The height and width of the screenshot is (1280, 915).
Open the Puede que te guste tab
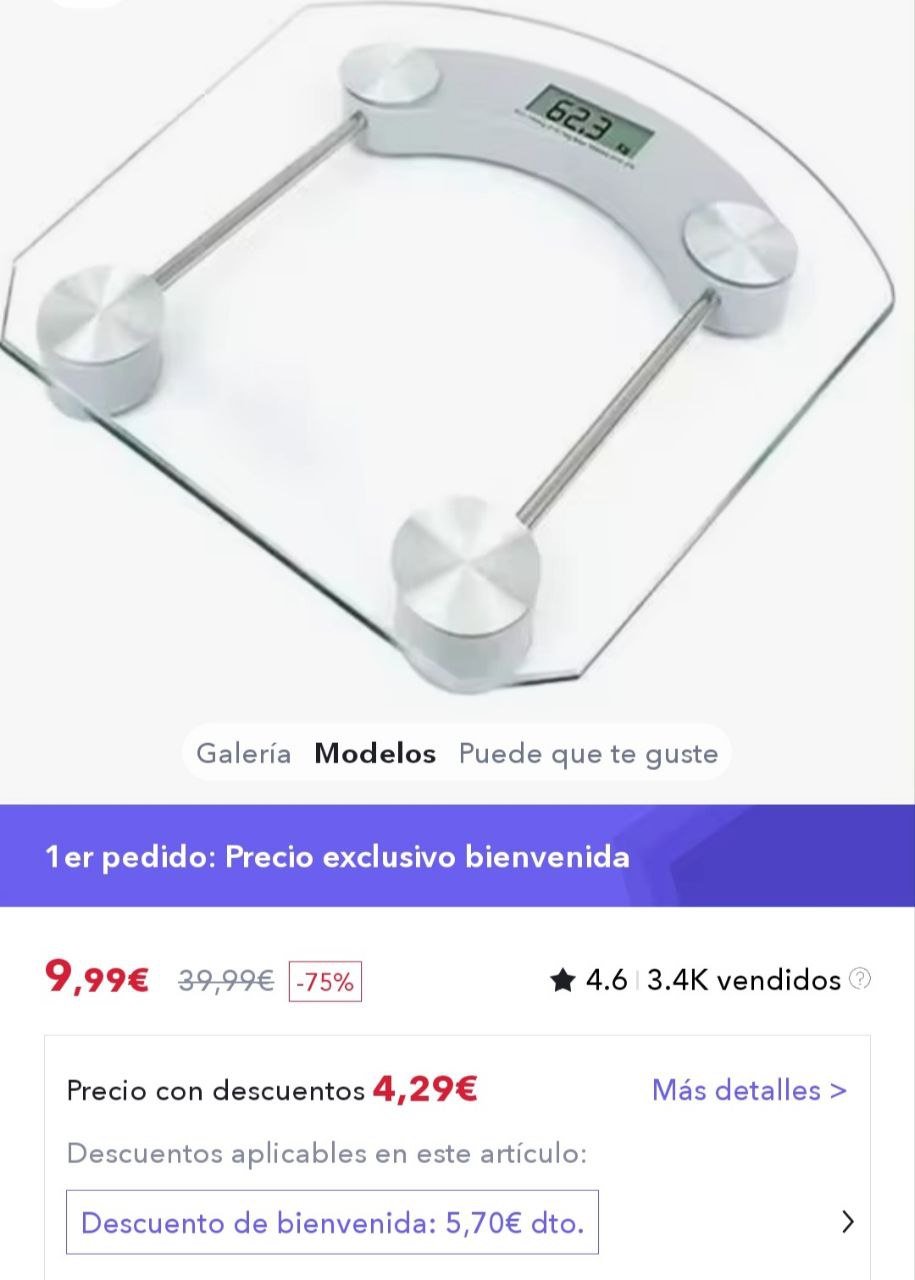(x=588, y=753)
